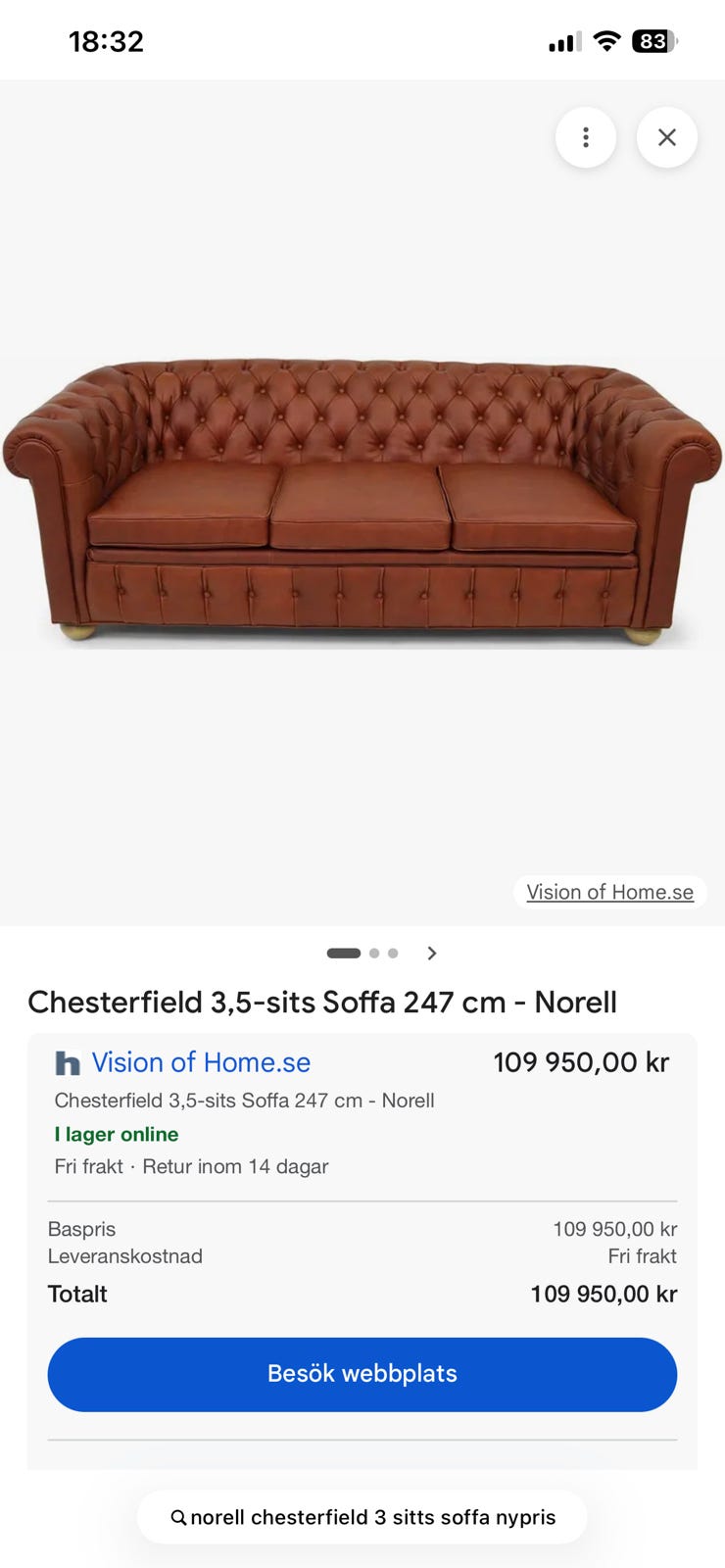725x1568 pixels.
Task: Open the Vision of Home.se image source link
Action: coord(609,892)
